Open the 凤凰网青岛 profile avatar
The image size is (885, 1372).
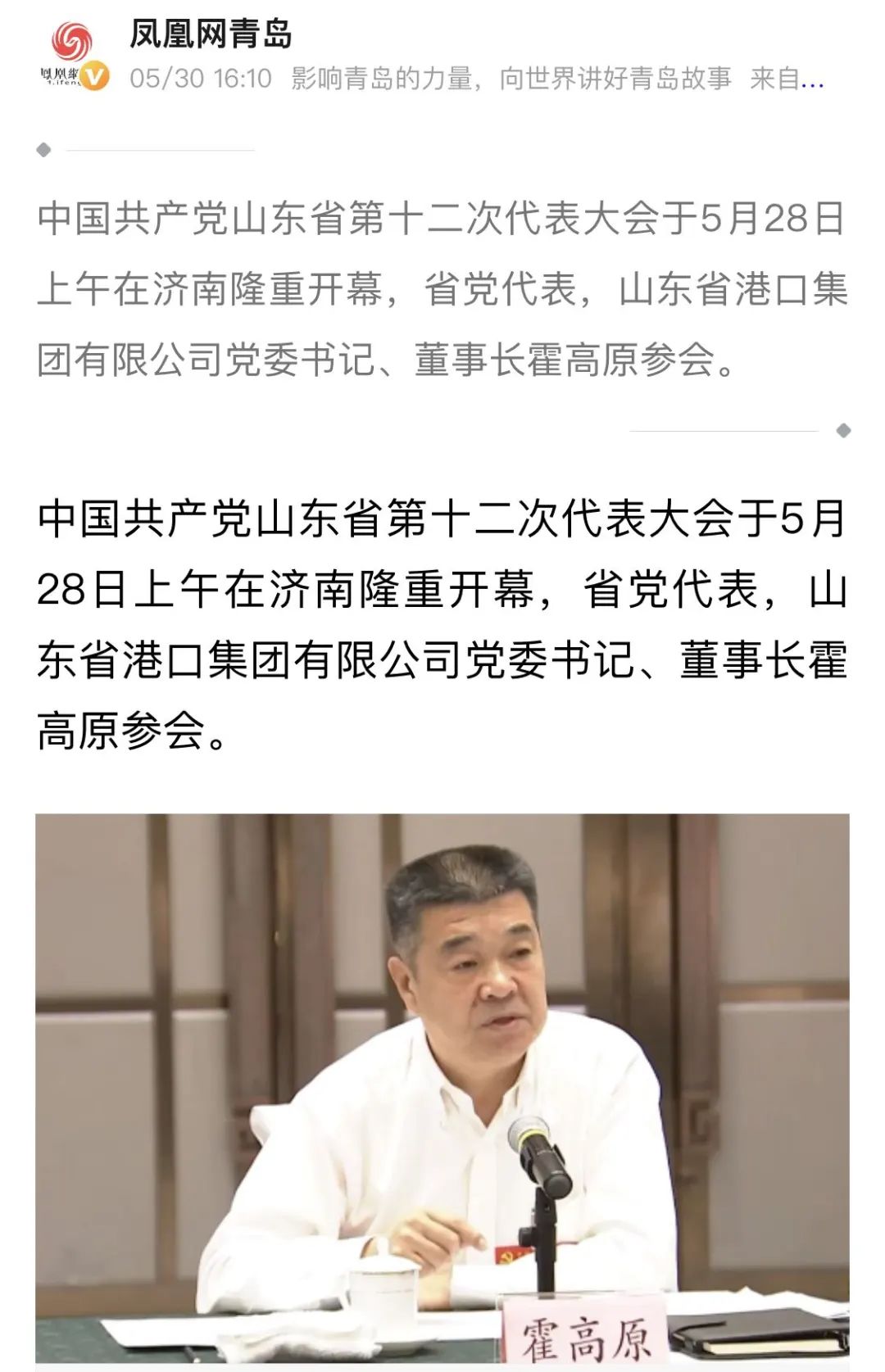pyautogui.click(x=72, y=56)
